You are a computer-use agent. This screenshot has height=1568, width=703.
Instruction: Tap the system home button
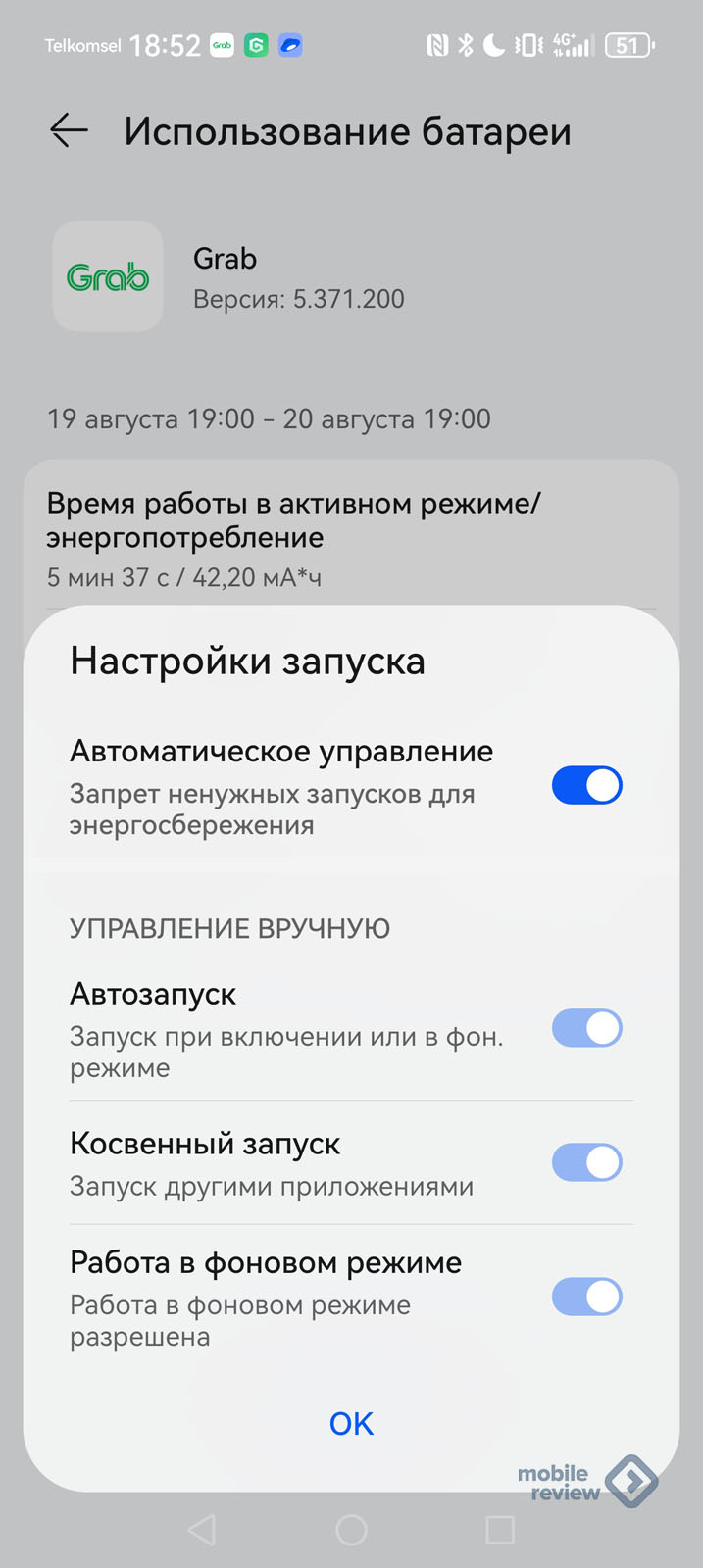coord(351,1530)
